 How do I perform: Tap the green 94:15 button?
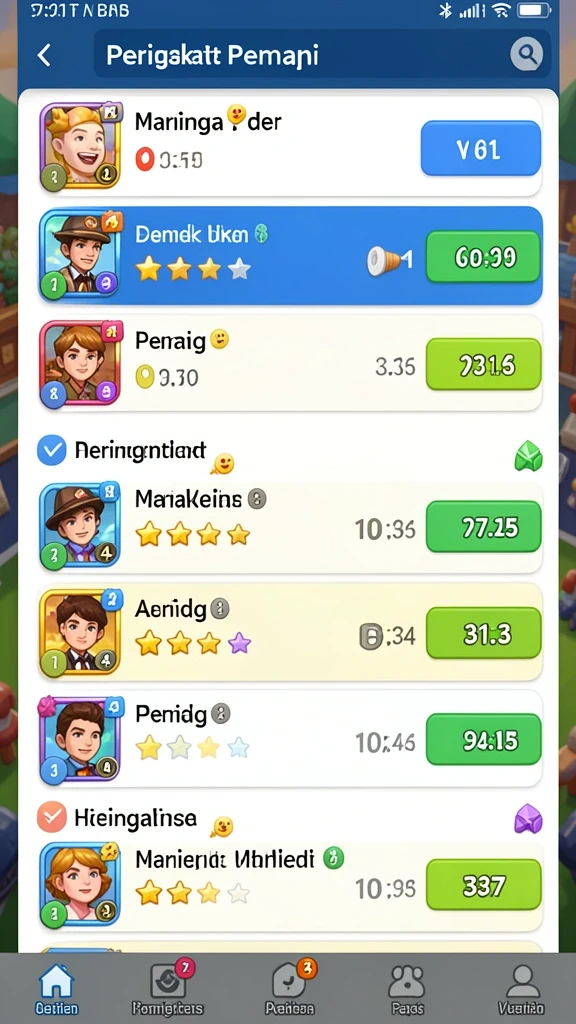(483, 740)
